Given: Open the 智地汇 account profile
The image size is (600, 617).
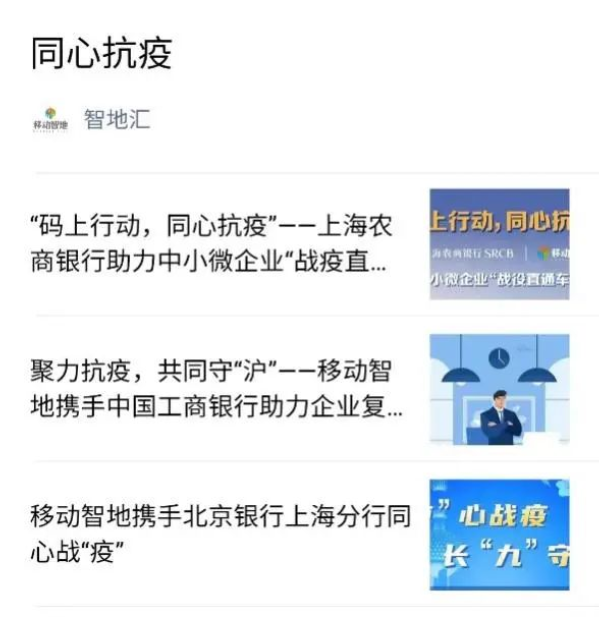Looking at the screenshot, I should pyautogui.click(x=116, y=121).
